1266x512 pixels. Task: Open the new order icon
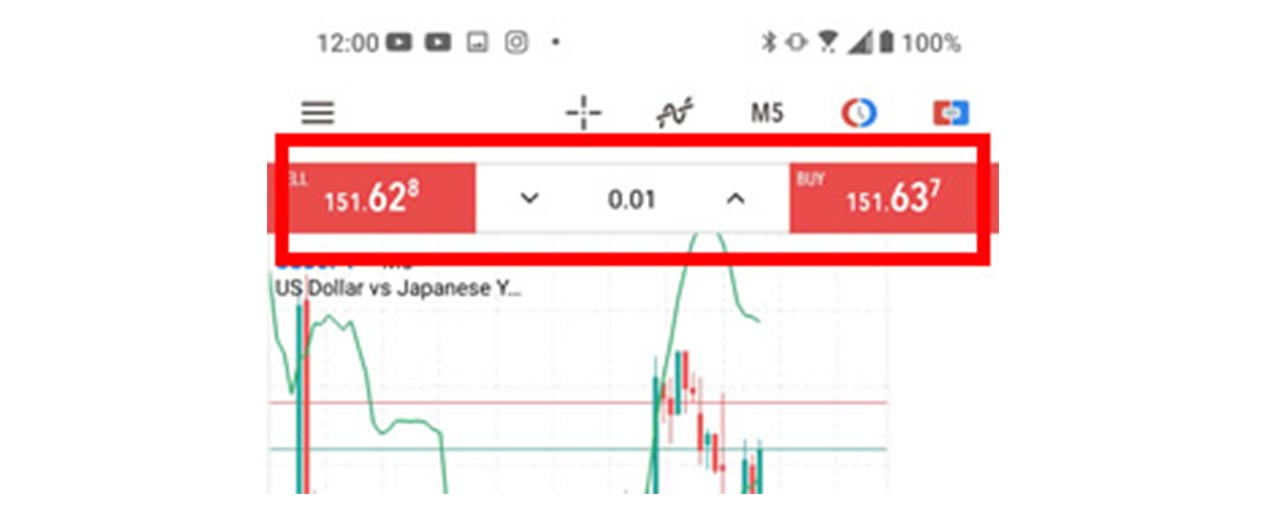(x=951, y=114)
